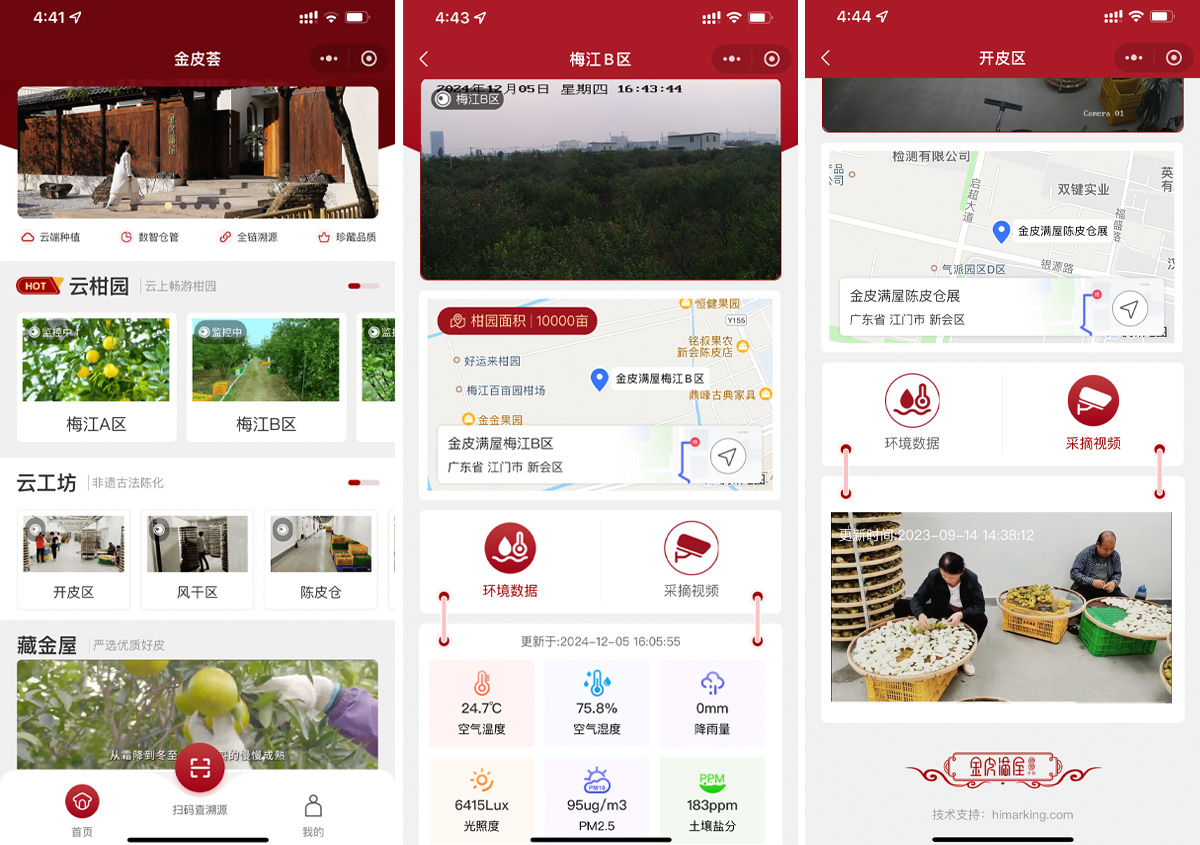The height and width of the screenshot is (845, 1200).
Task: Open the 陈皮仓 workshop card
Action: pyautogui.click(x=320, y=560)
